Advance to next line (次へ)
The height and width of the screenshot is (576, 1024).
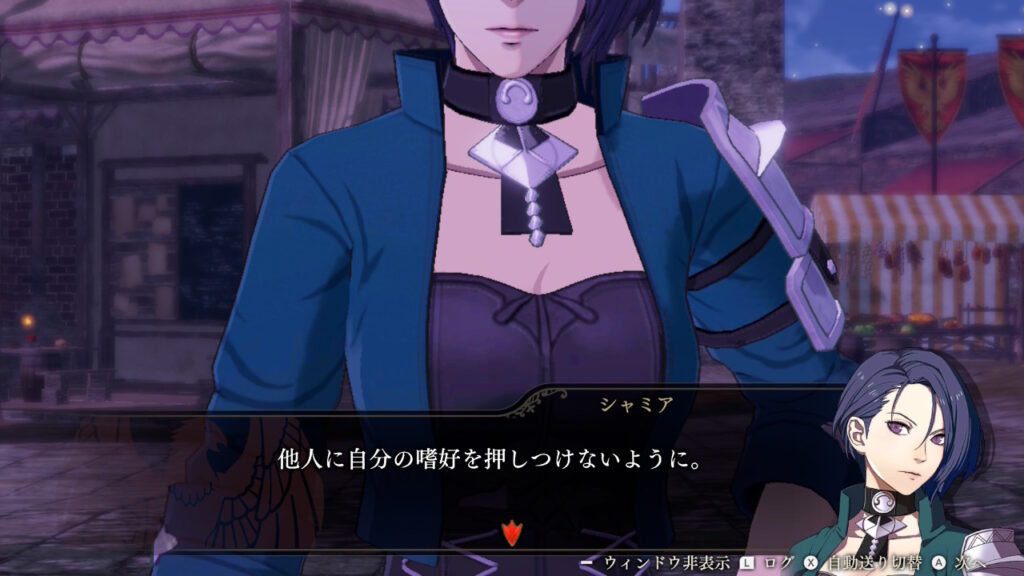pos(962,563)
